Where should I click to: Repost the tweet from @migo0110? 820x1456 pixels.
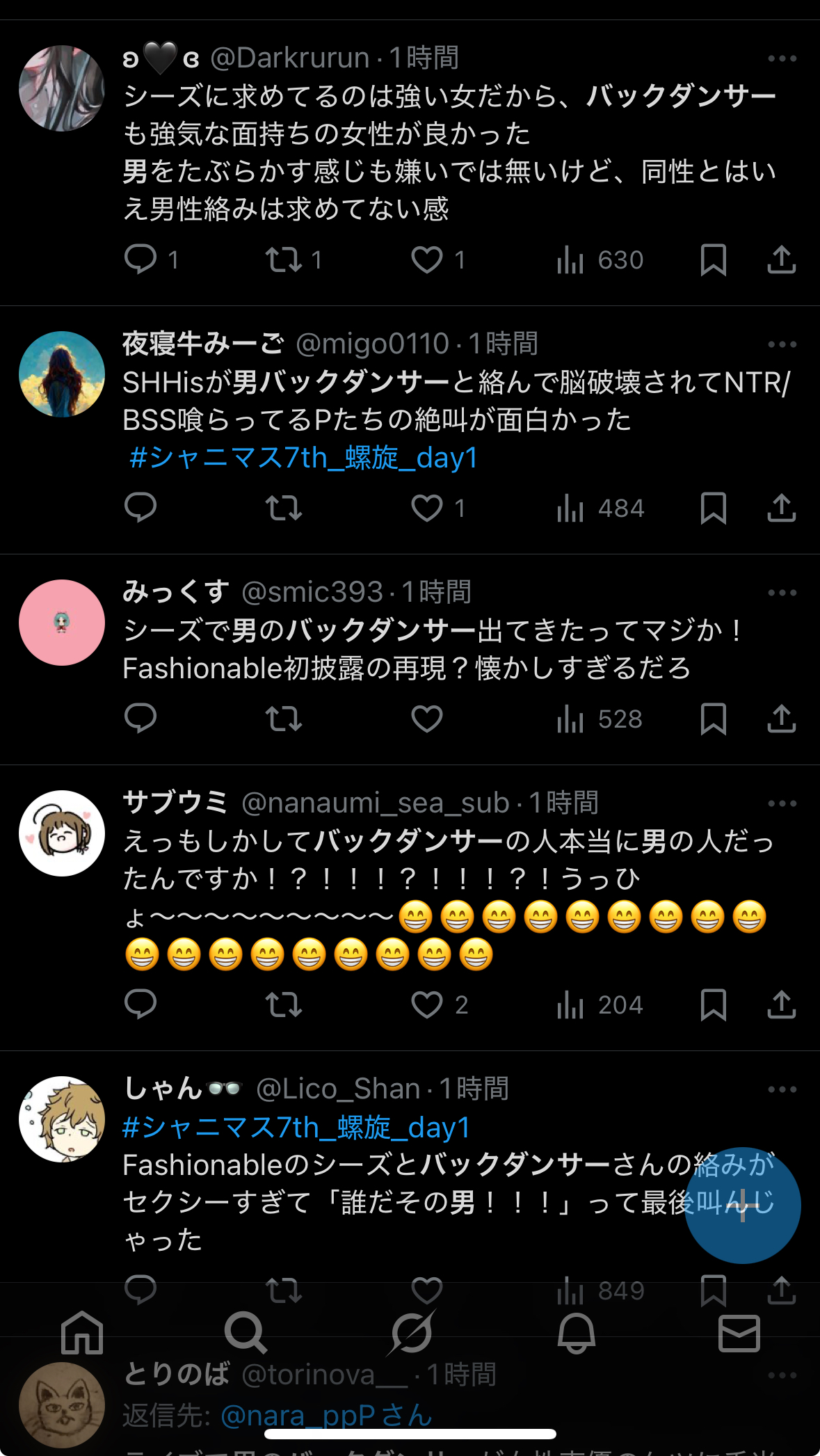284,508
